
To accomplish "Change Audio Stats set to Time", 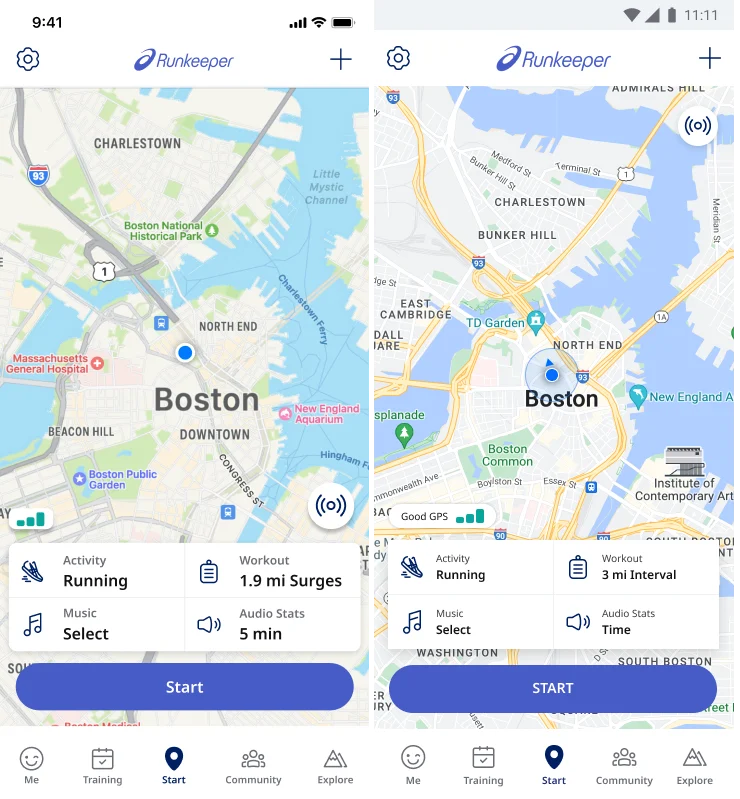I will click(636, 622).
